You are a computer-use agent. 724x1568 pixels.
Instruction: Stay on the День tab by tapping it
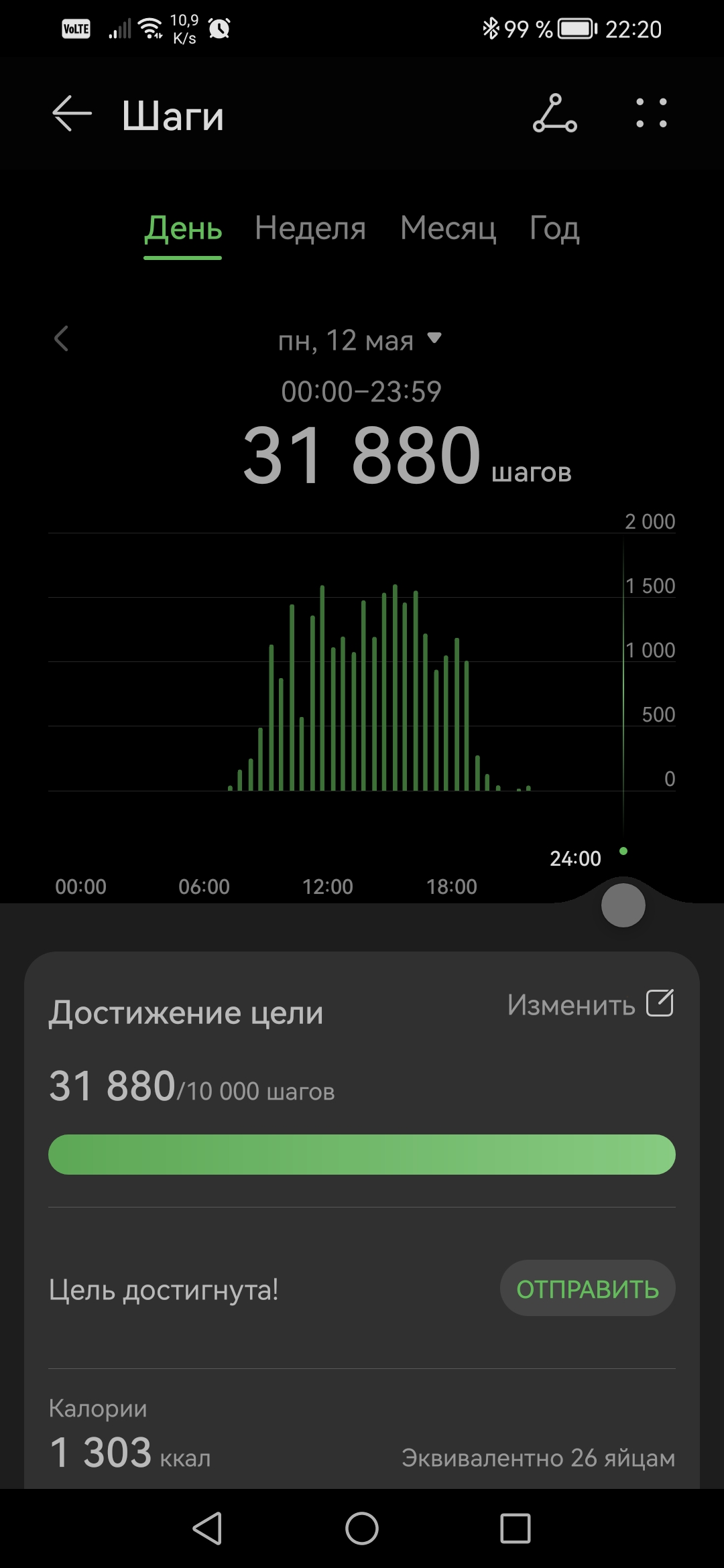click(x=182, y=229)
